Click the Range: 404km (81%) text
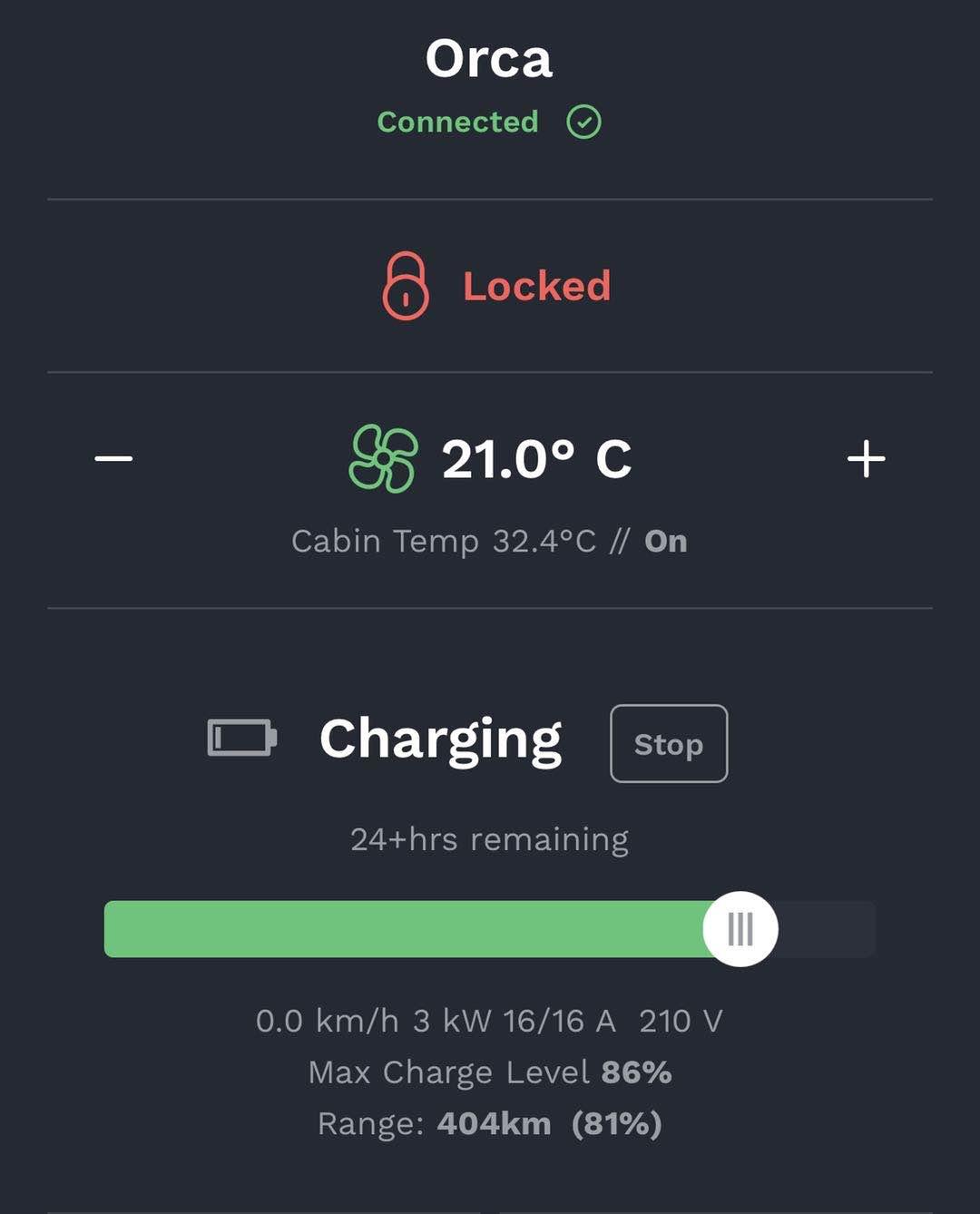Screen dimensions: 980x1214 [490, 1122]
